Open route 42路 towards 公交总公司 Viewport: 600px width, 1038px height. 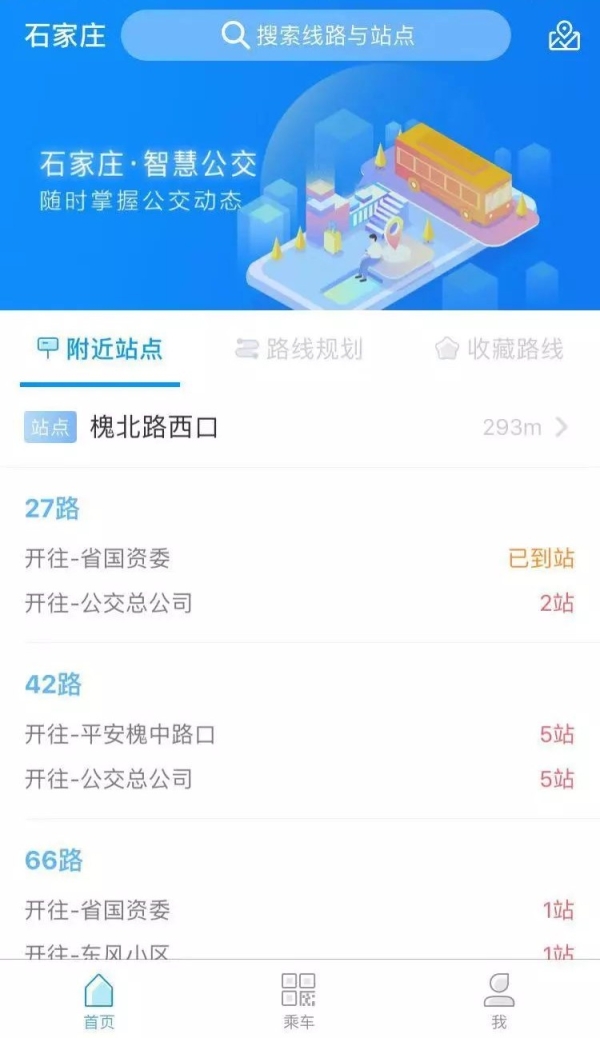300,779
